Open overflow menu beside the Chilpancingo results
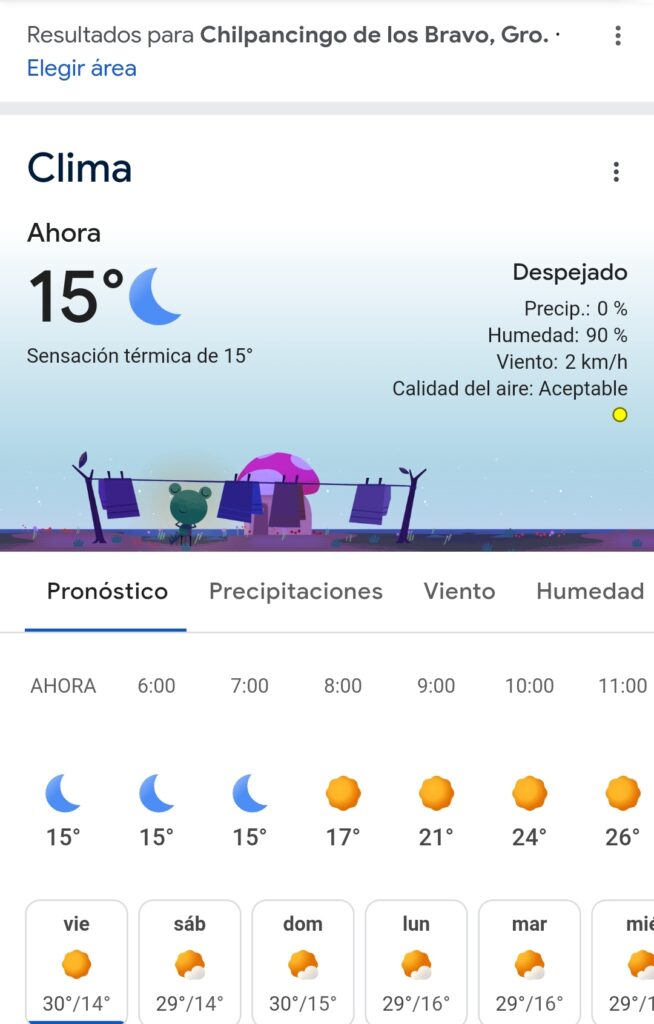Viewport: 654px width, 1024px height. tap(617, 36)
